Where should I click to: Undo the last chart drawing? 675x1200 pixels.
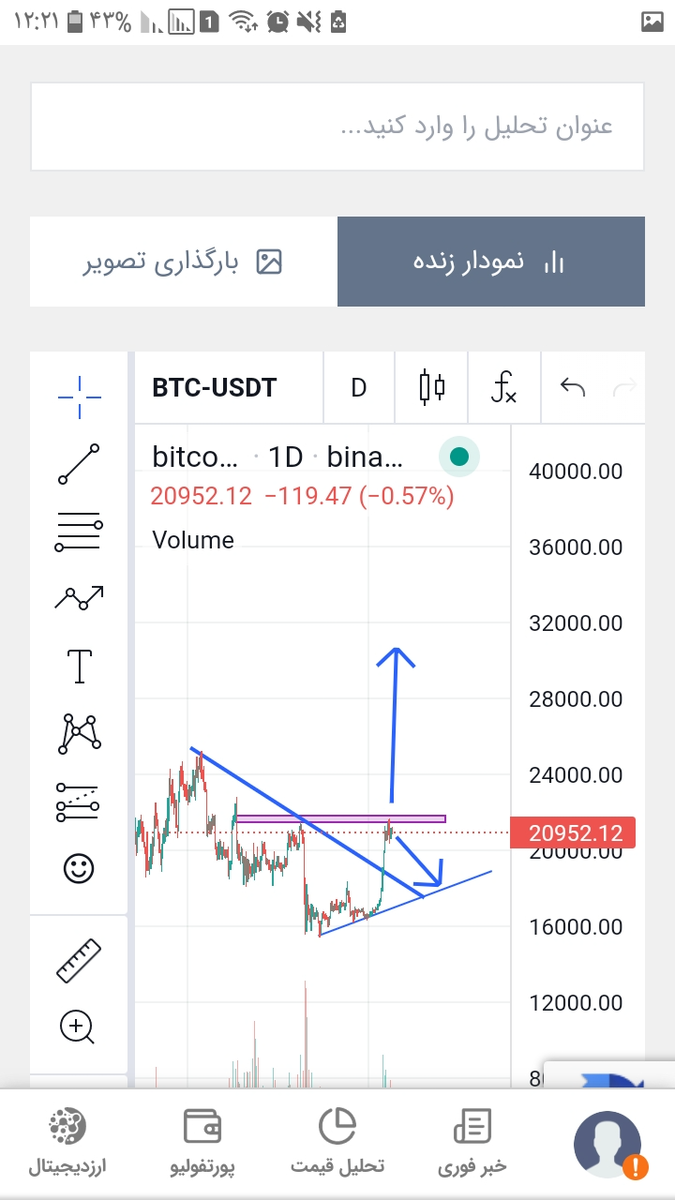pos(572,388)
